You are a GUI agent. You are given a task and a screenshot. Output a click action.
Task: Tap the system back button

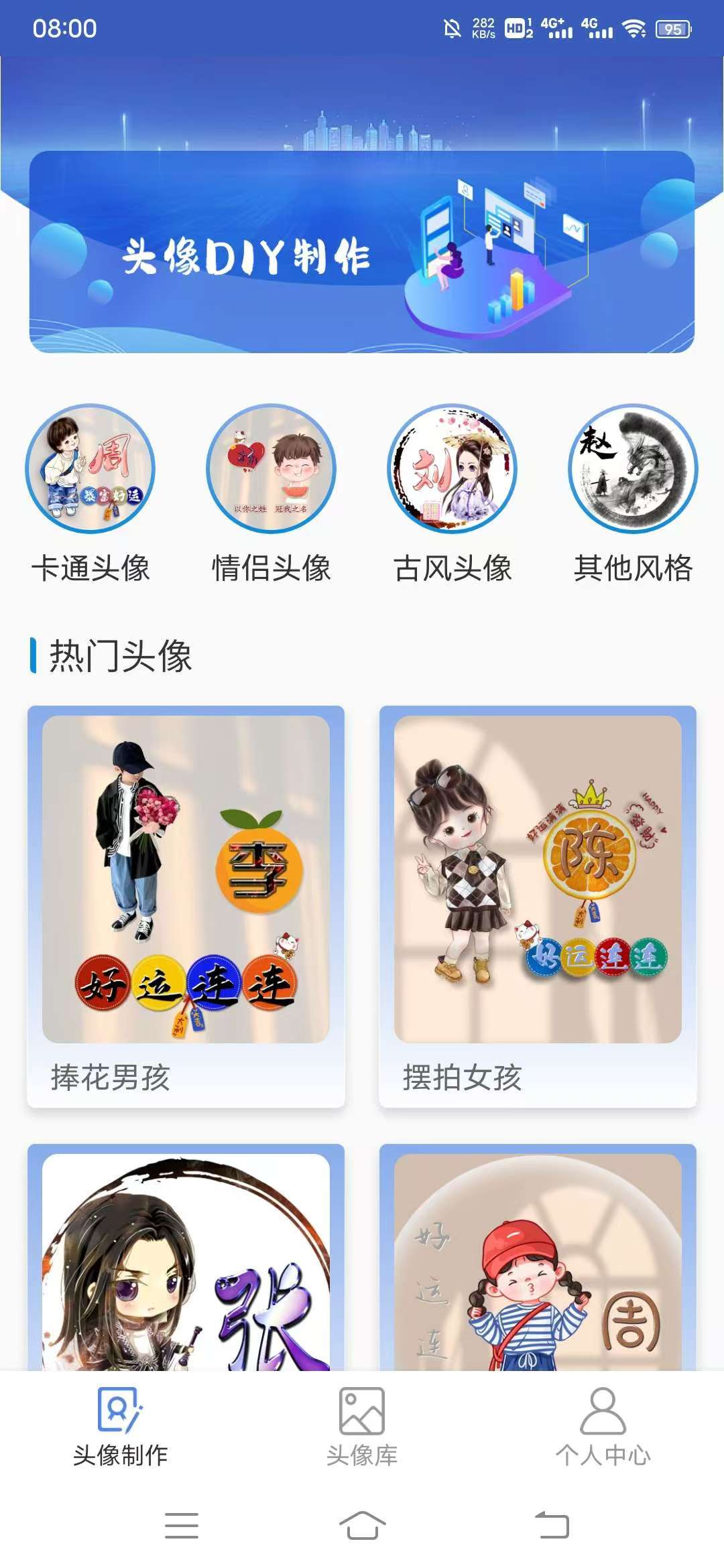[552, 1526]
